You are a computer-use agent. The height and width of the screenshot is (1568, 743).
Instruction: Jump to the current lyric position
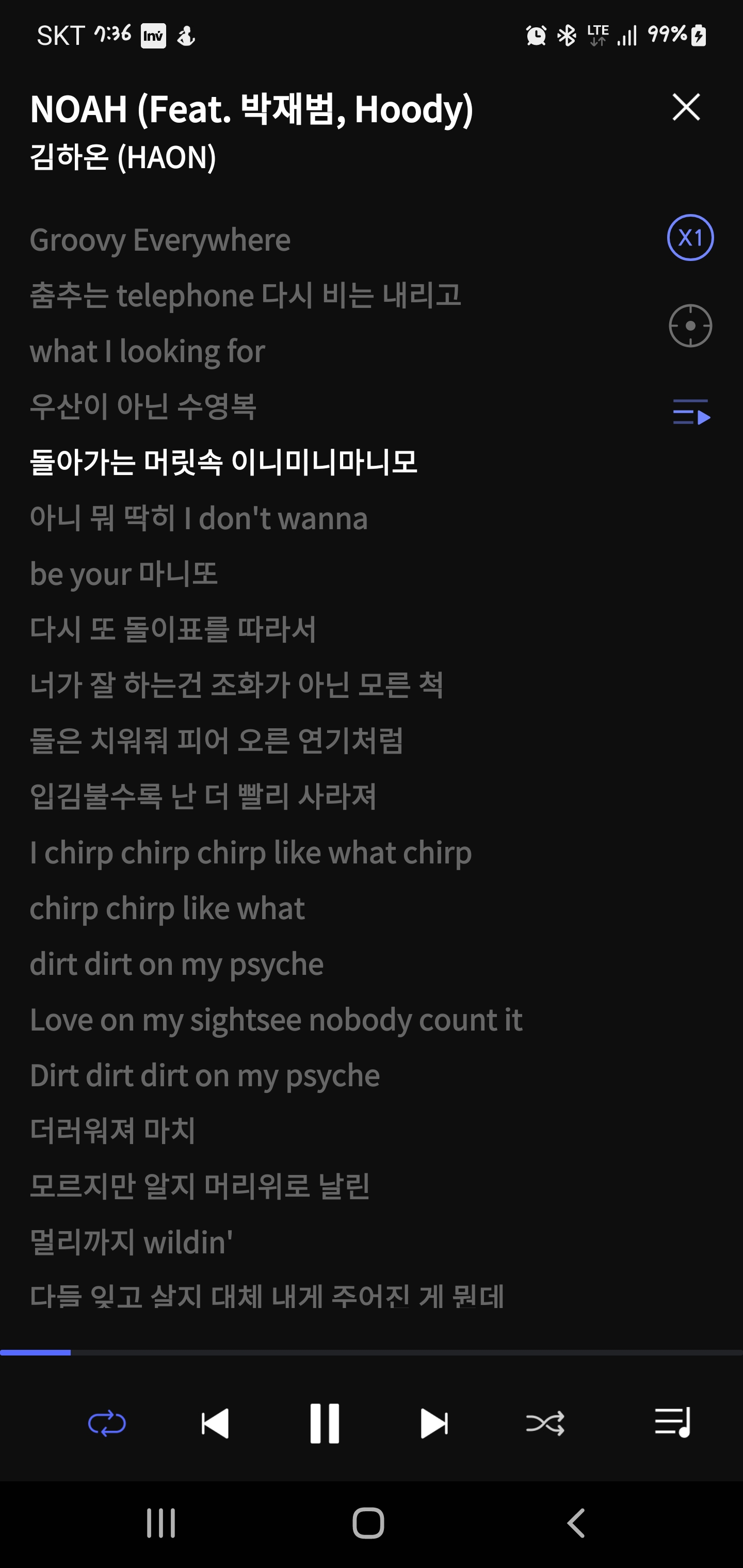click(690, 325)
